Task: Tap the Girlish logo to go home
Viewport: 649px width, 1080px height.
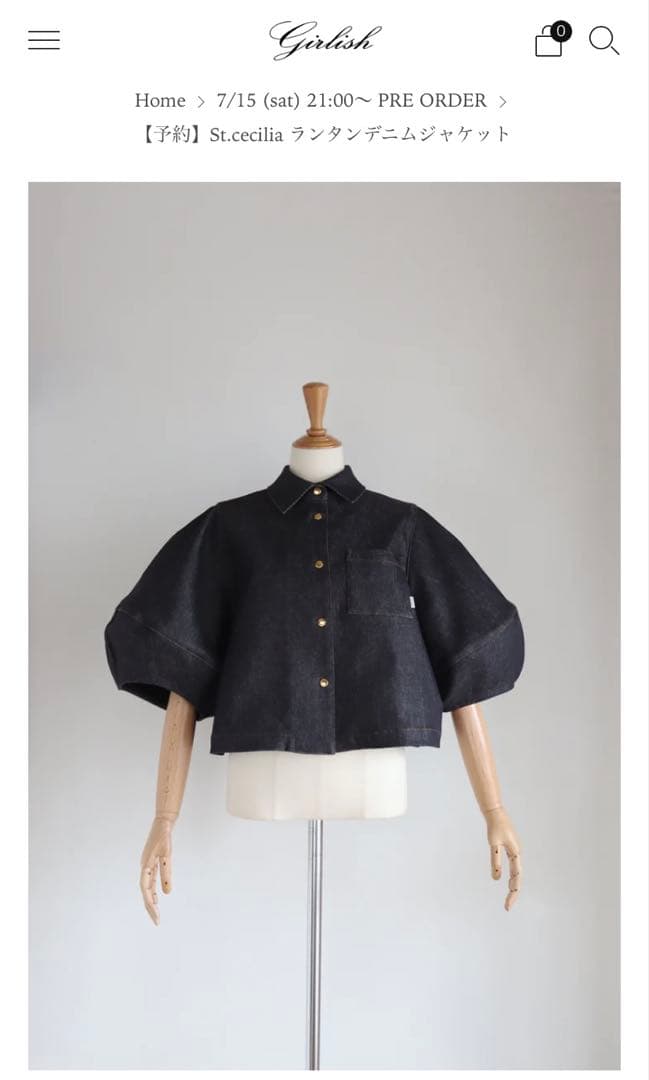Action: pos(325,40)
